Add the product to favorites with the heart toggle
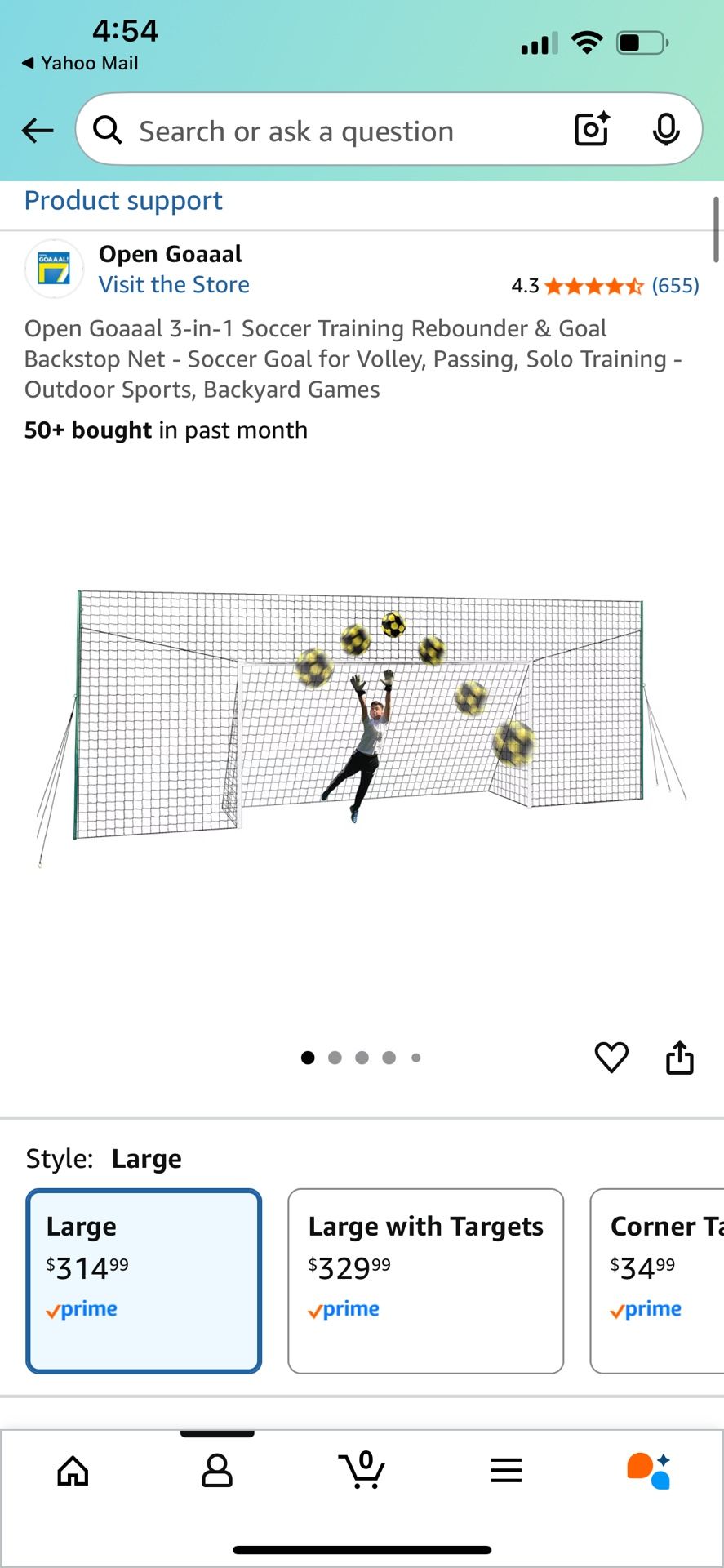This screenshot has width=724, height=1568. pos(611,1057)
